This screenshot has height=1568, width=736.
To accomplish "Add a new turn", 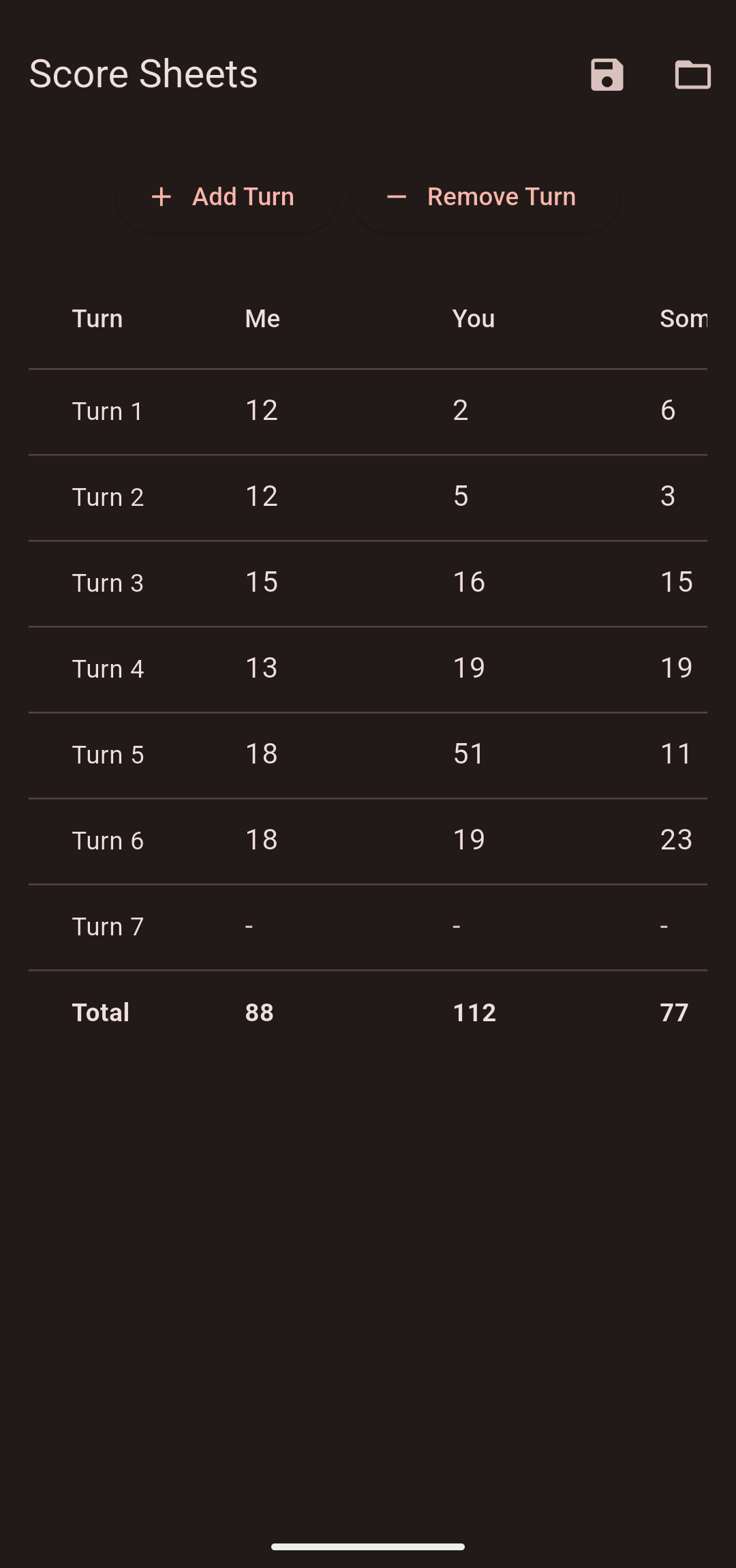I will (x=227, y=197).
